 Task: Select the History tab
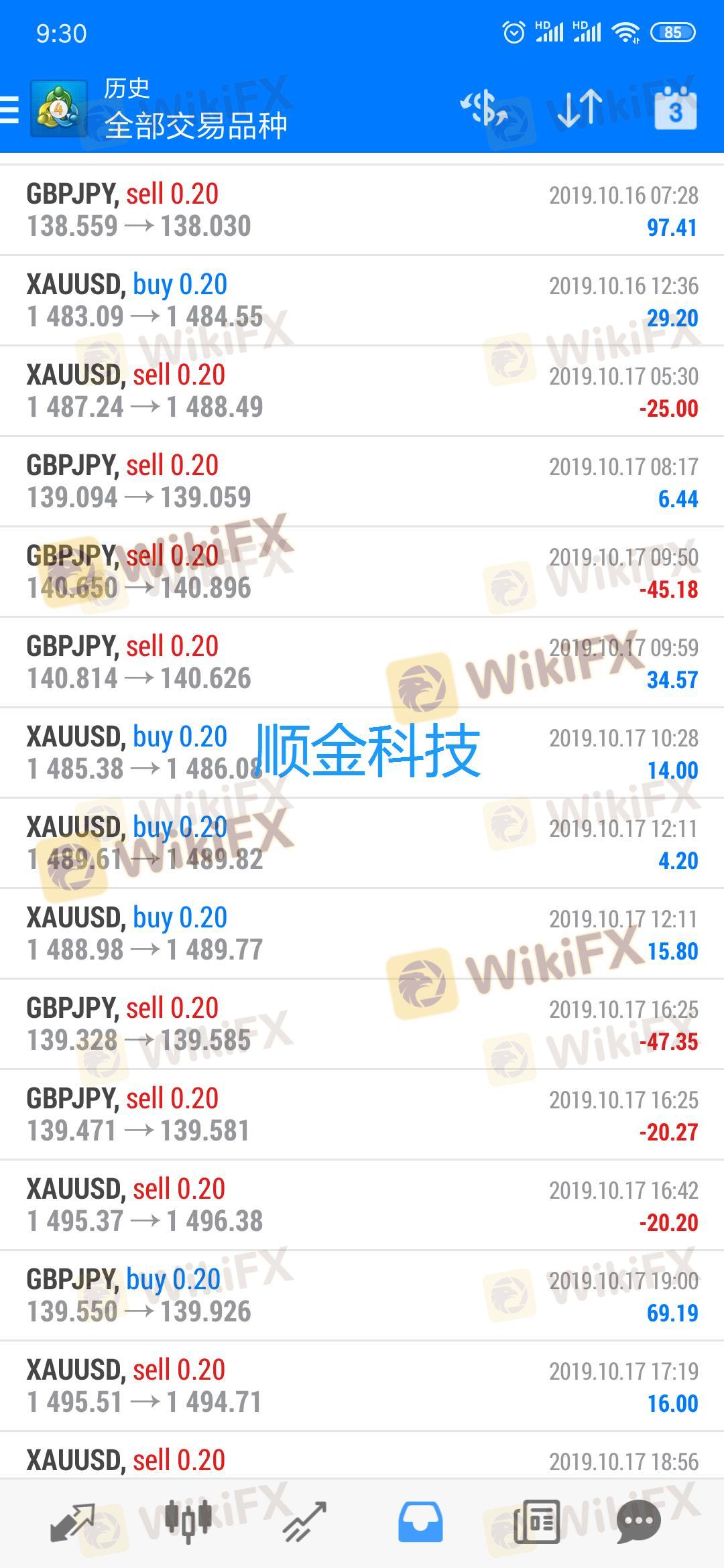click(420, 1522)
